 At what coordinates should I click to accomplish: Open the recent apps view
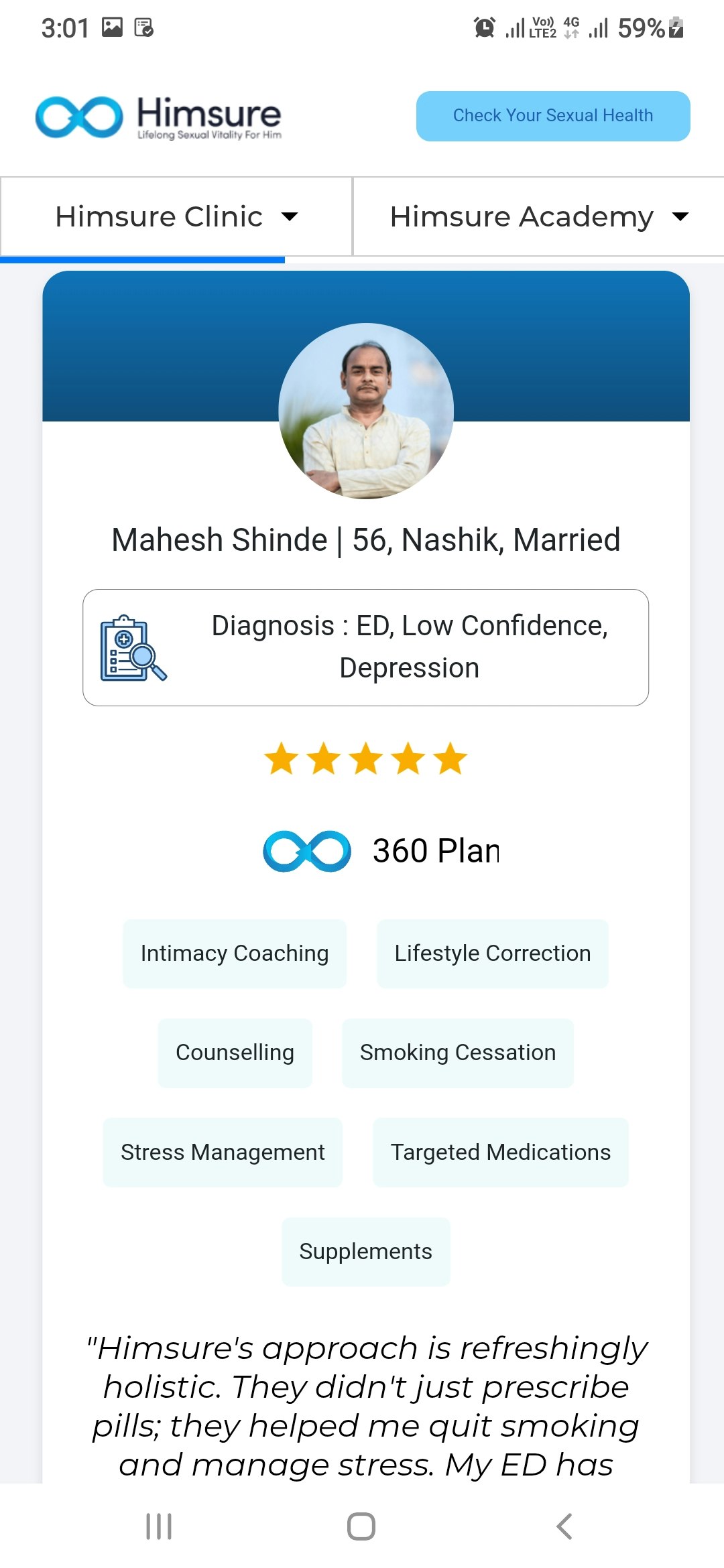coord(159,1526)
